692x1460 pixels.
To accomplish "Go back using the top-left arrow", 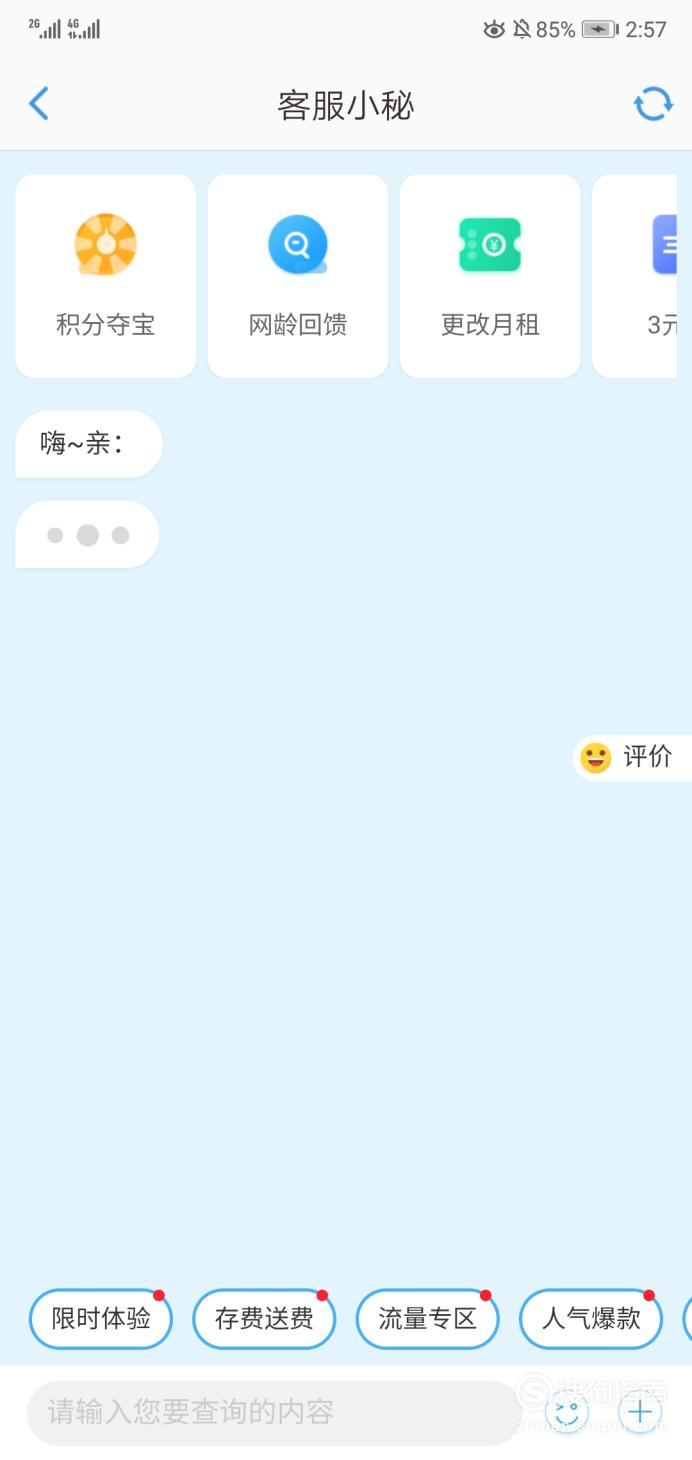I will tap(39, 104).
